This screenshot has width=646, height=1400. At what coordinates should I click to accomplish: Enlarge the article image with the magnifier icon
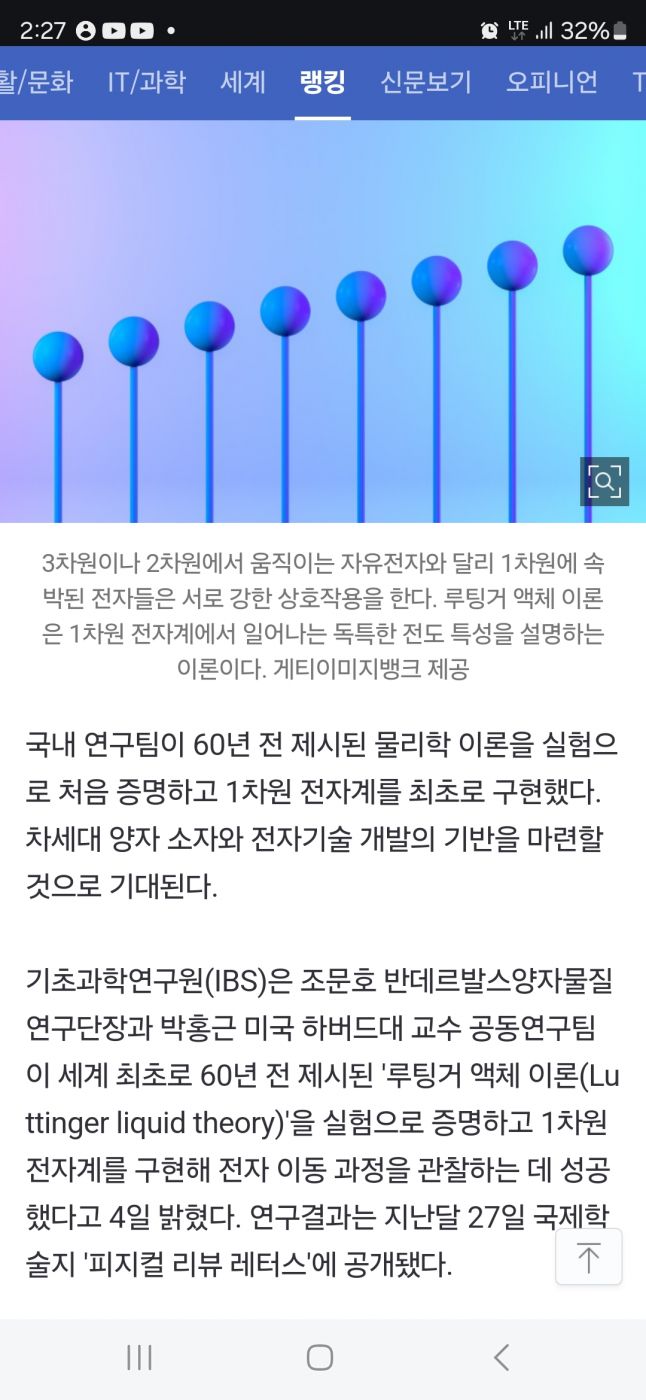point(604,482)
